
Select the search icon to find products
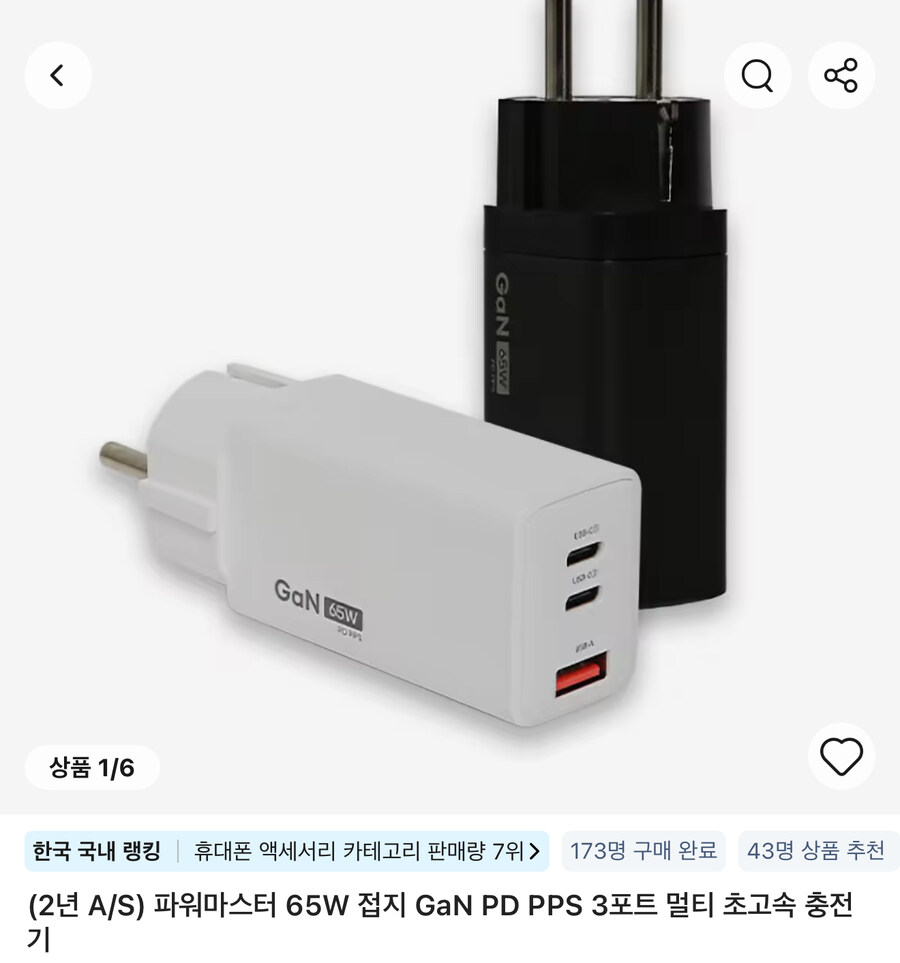click(x=757, y=75)
